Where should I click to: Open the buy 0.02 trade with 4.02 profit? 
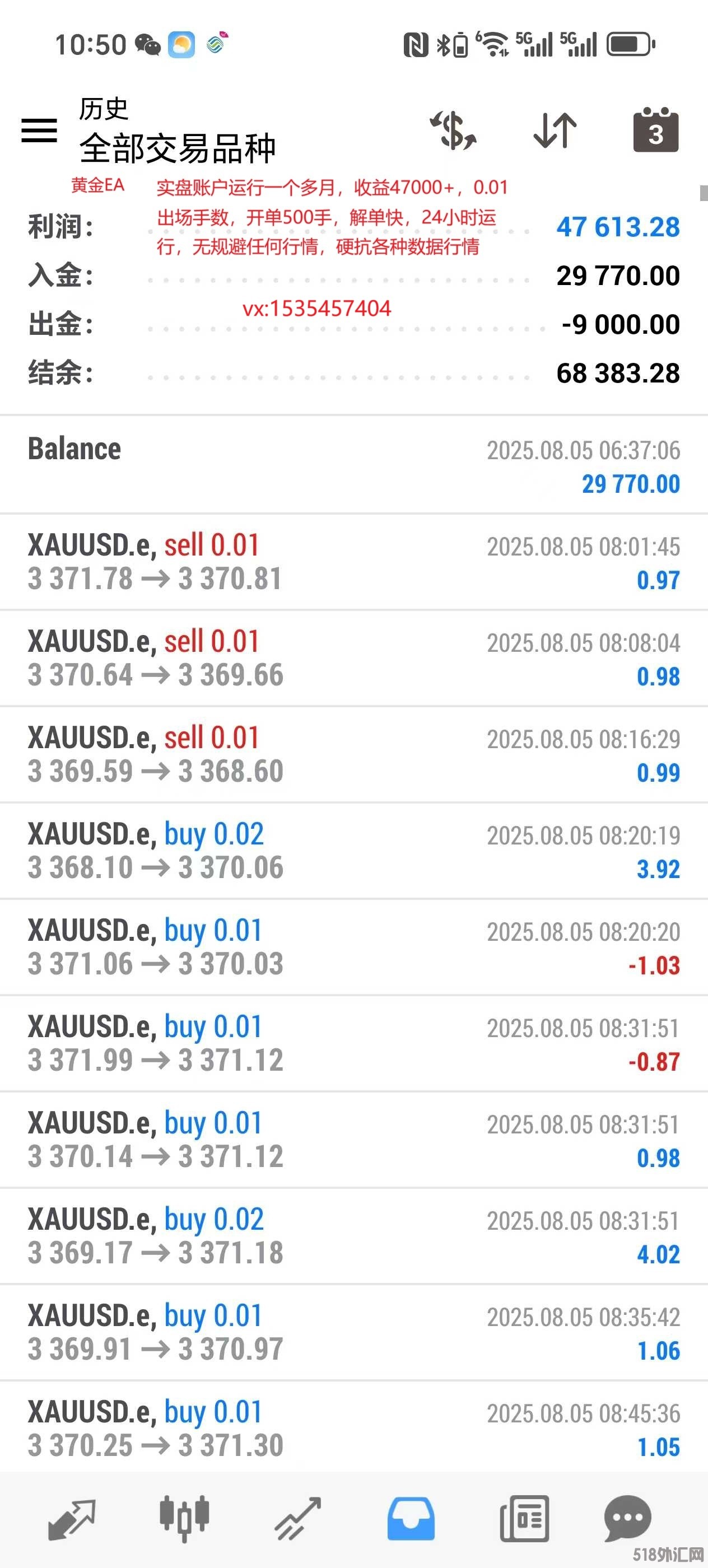pos(353,1236)
